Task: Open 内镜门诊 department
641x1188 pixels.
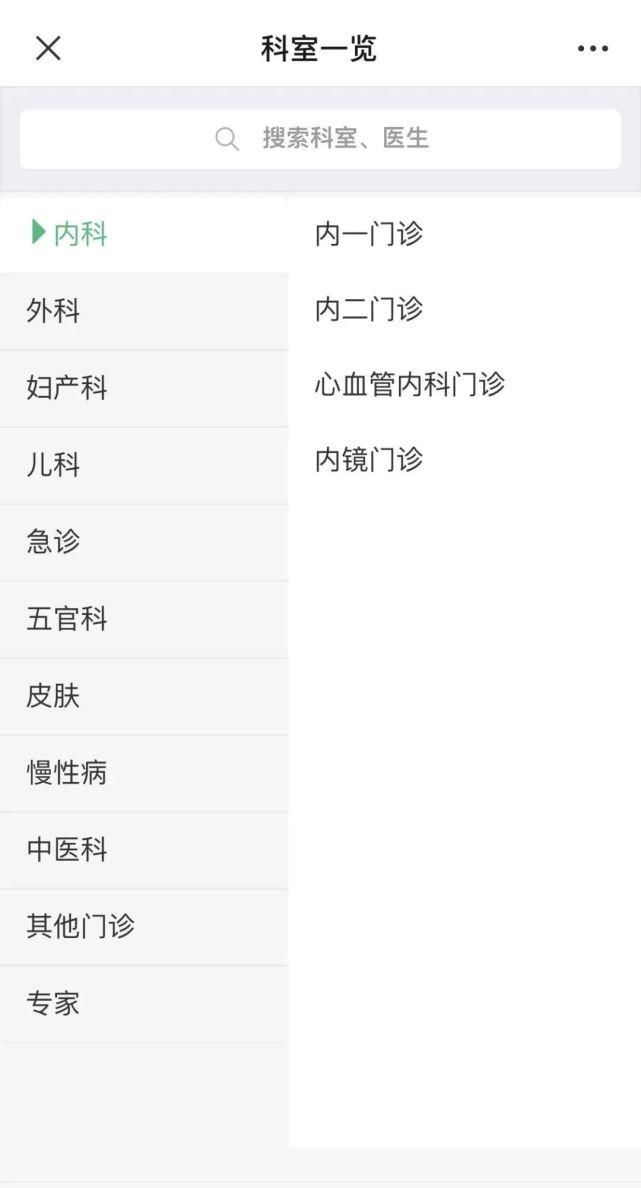Action: click(464, 460)
